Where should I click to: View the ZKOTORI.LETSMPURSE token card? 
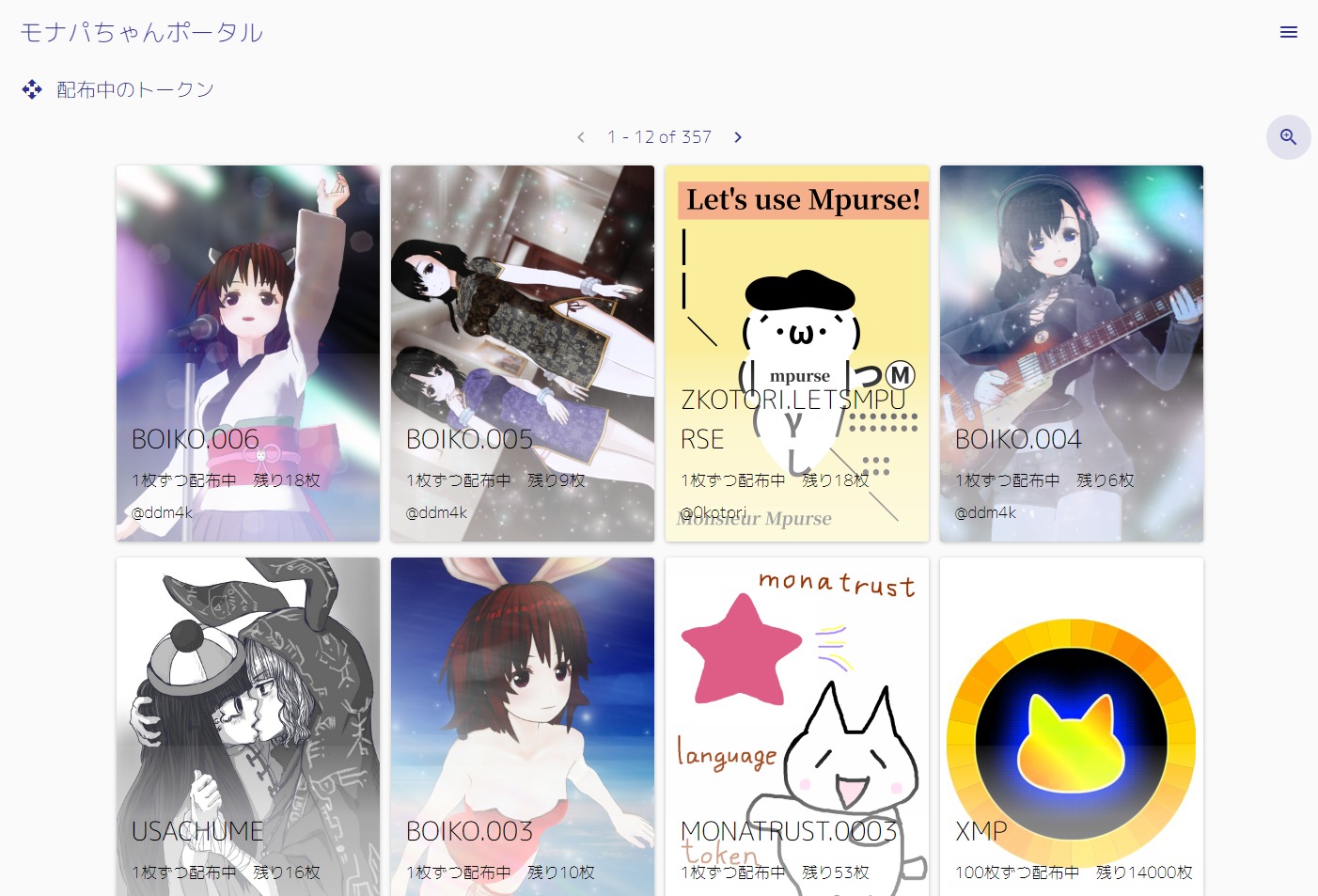pos(797,353)
